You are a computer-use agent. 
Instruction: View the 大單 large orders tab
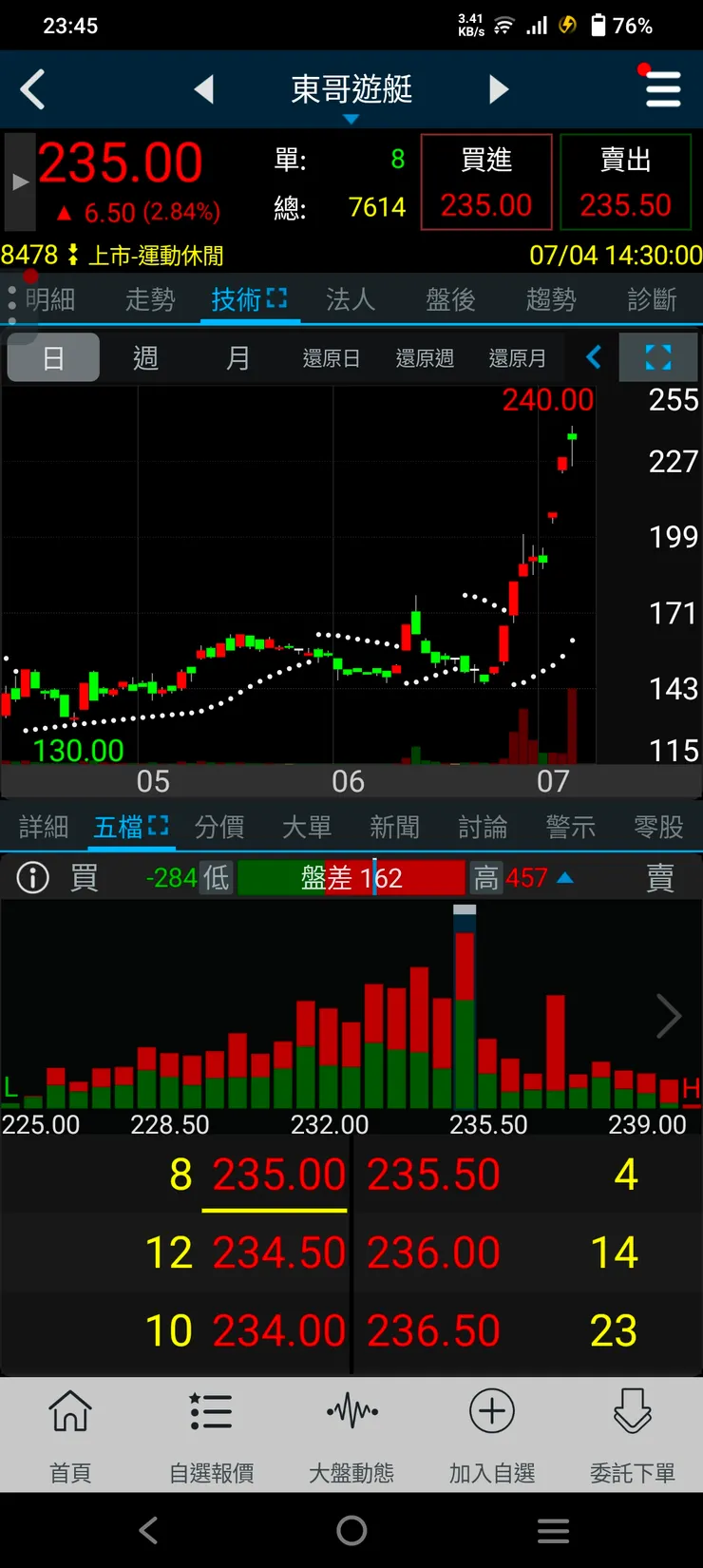[x=307, y=828]
